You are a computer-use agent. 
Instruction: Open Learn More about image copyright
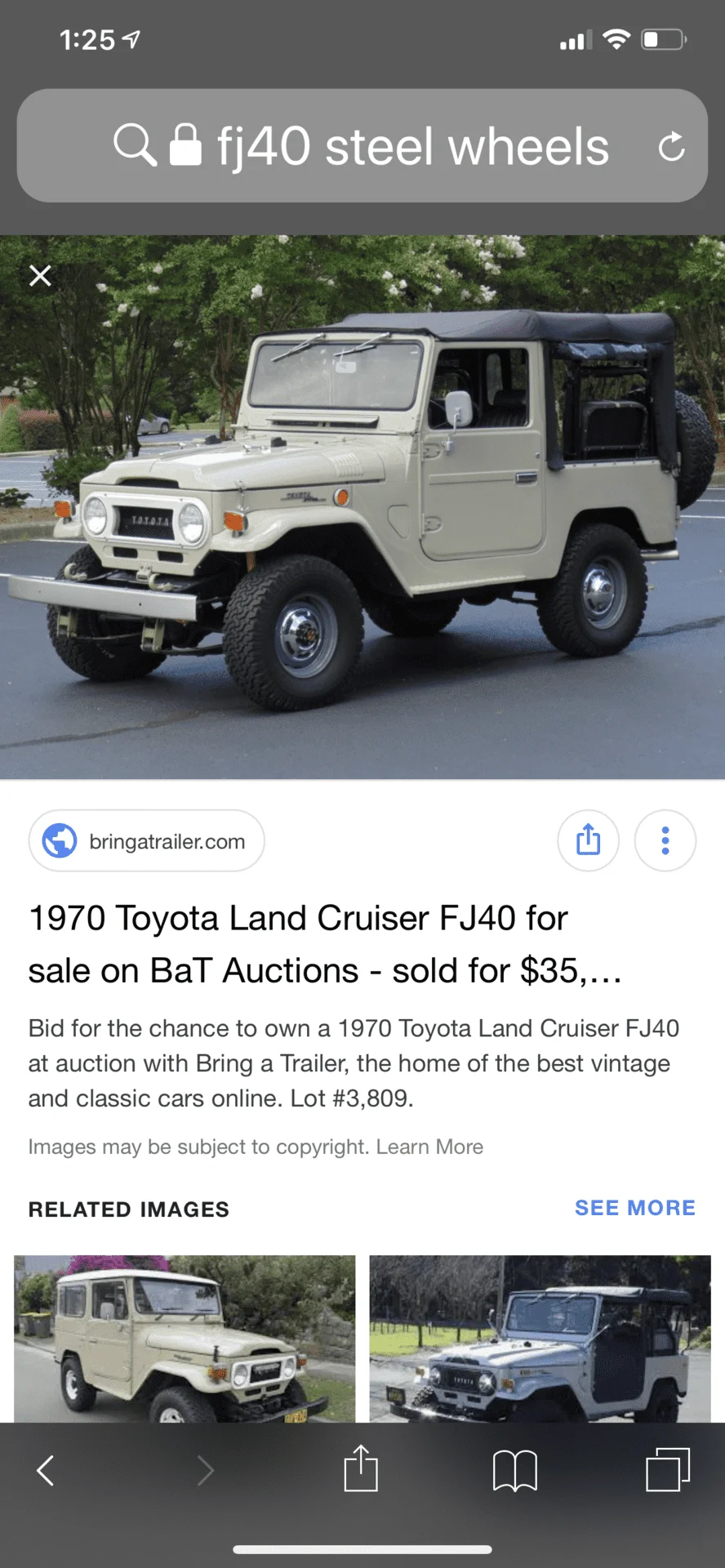(429, 1147)
